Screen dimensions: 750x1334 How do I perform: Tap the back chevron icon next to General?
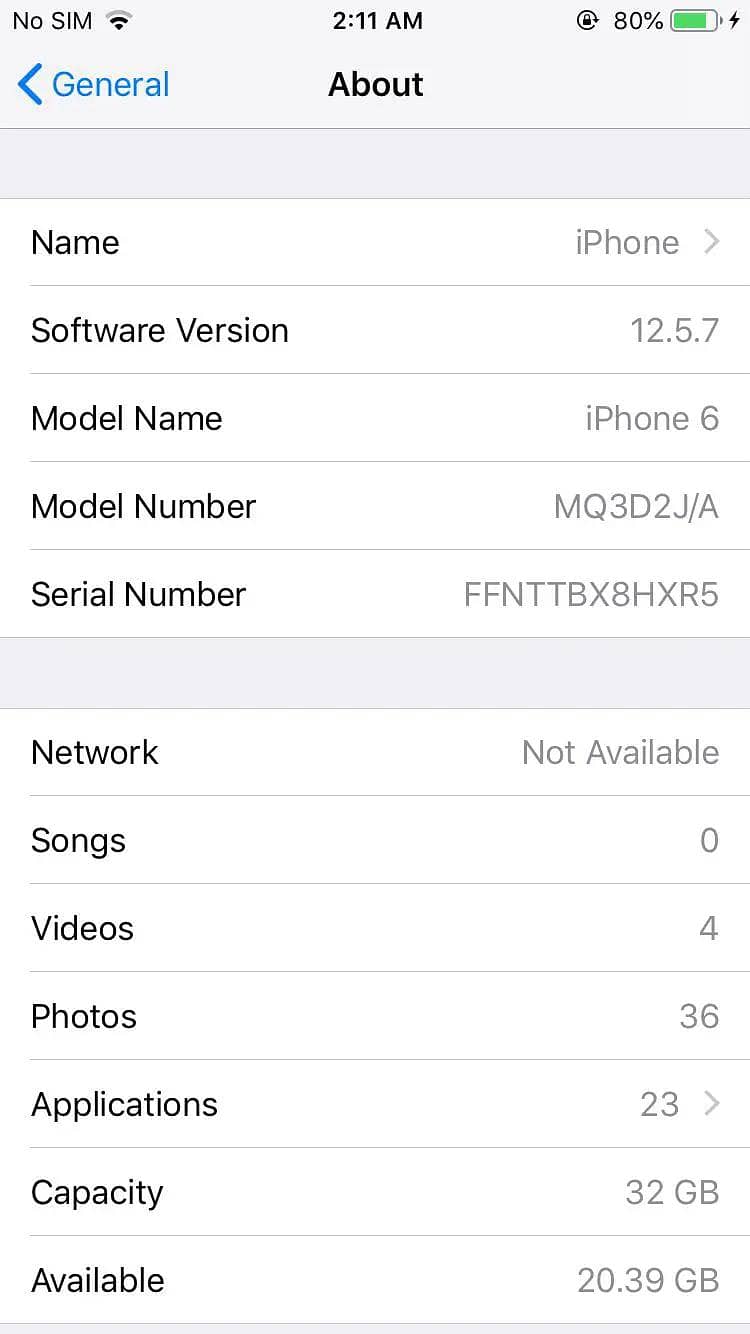click(28, 85)
